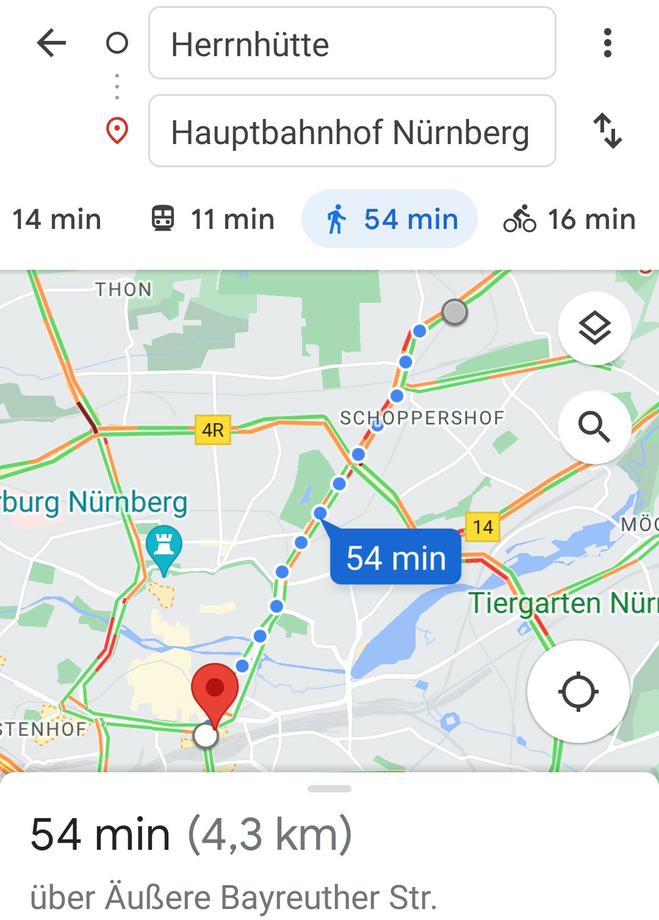Switch to driving mode, 14 min

click(55, 219)
